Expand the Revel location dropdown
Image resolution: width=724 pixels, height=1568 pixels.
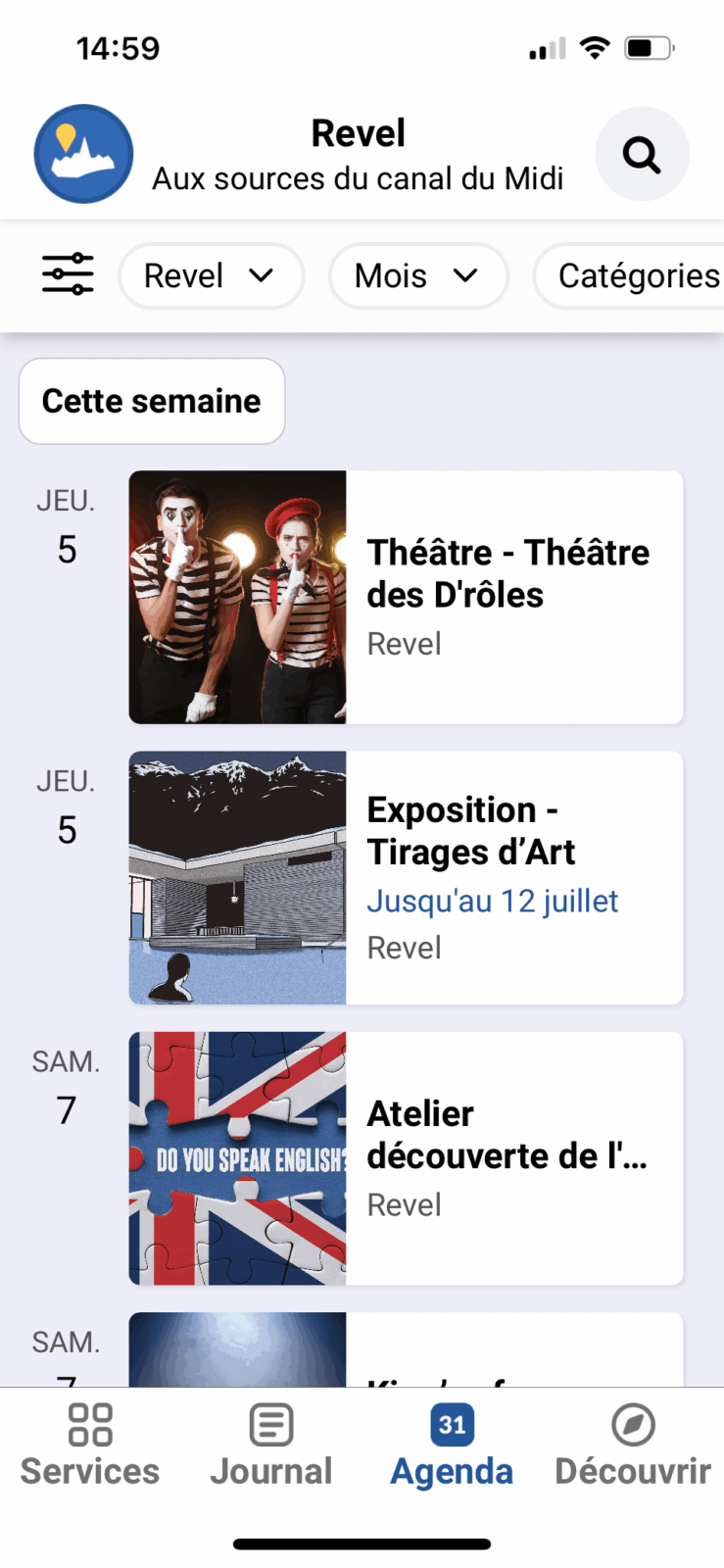[211, 276]
